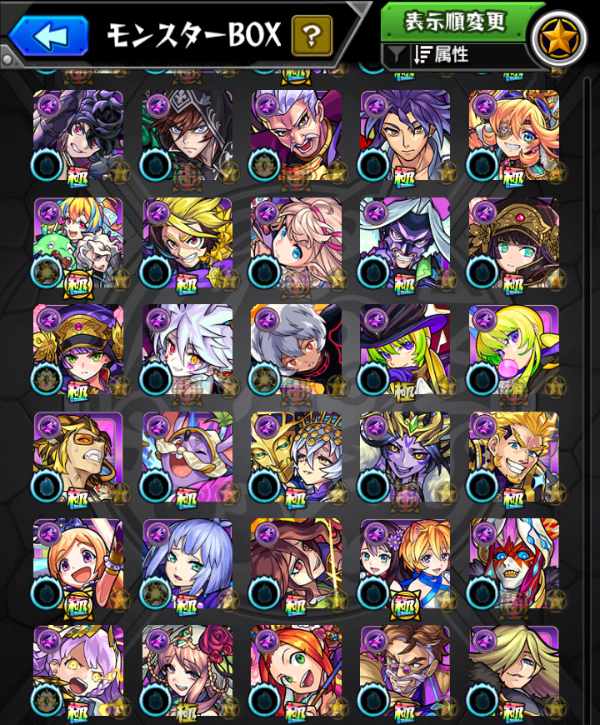
Task: Select the silver-haired boy in red-black outfit
Action: (296, 350)
